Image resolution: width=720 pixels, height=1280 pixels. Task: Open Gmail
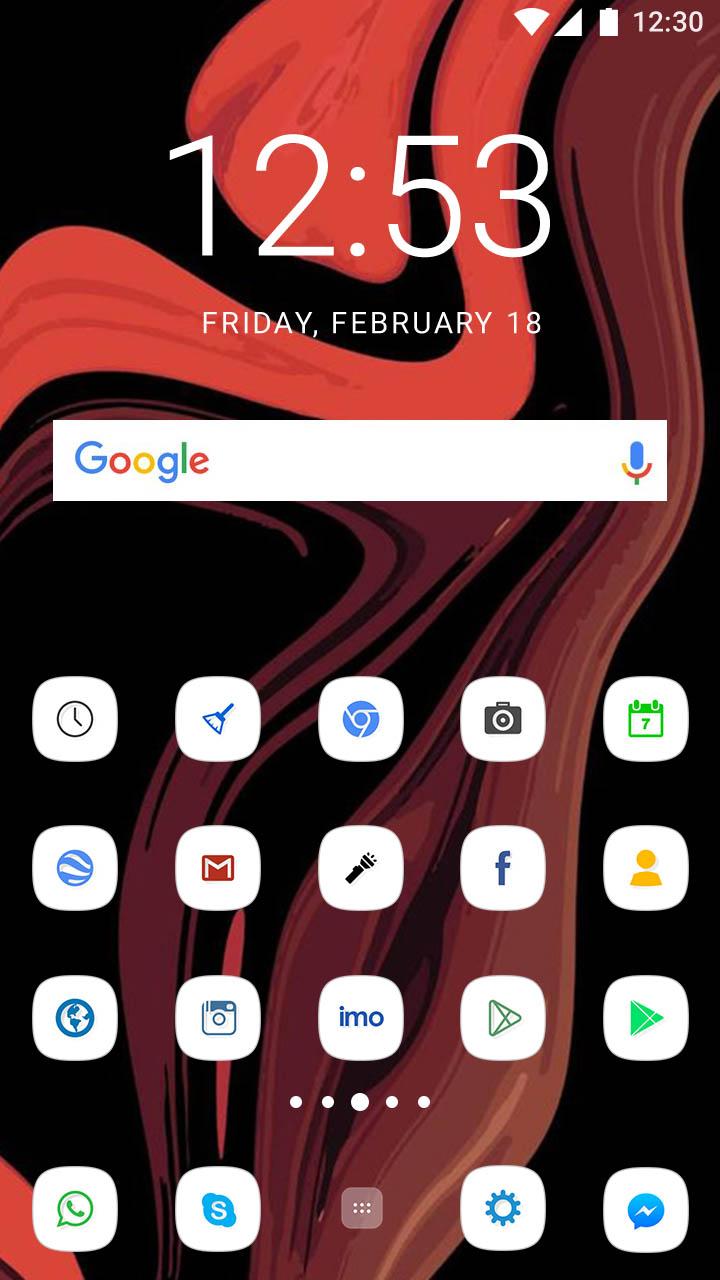click(218, 868)
